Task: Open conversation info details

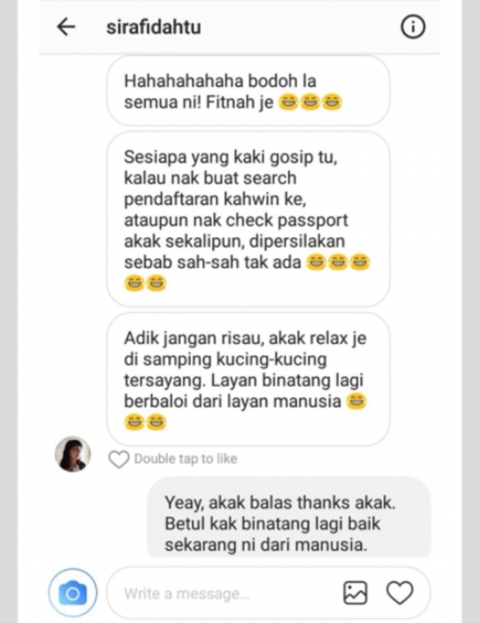Action: coord(413,27)
